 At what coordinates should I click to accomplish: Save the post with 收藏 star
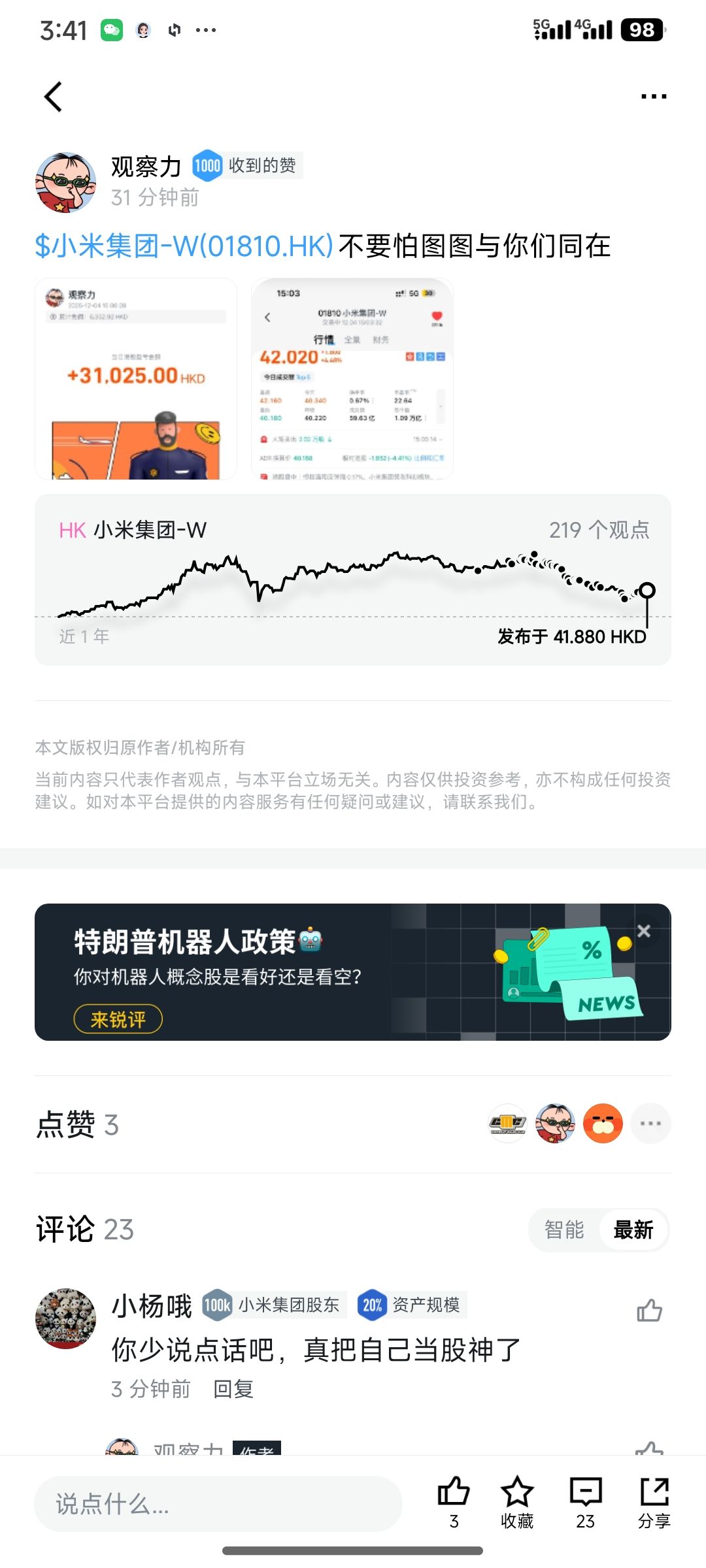pos(517,1501)
